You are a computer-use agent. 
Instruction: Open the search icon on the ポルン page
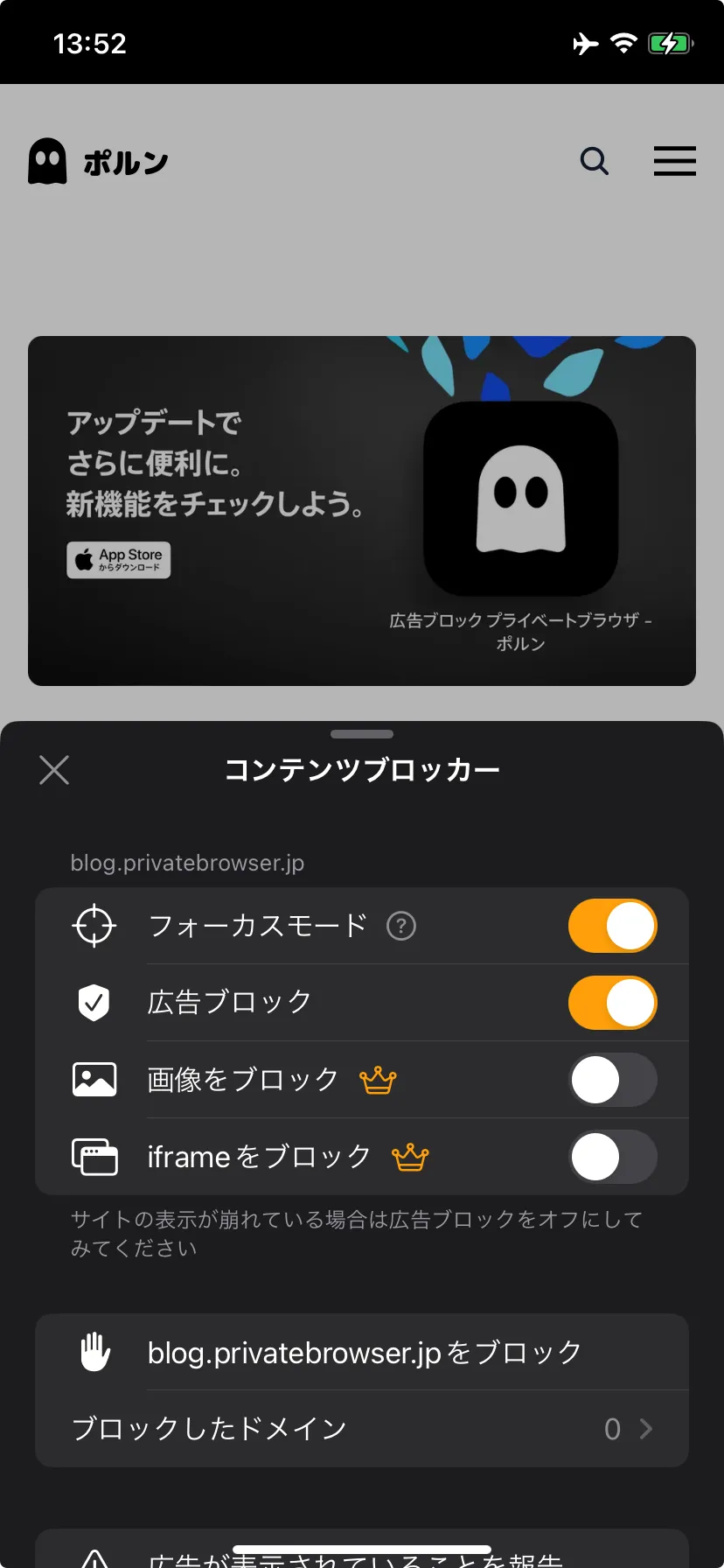pyautogui.click(x=595, y=161)
